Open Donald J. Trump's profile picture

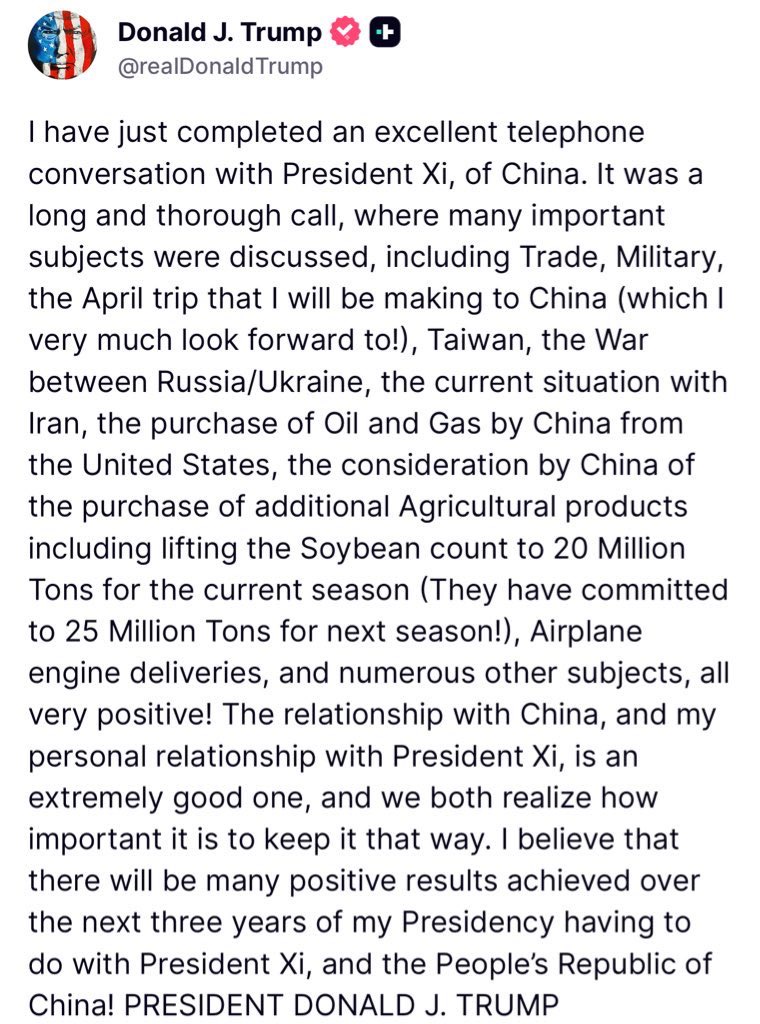coord(63,47)
